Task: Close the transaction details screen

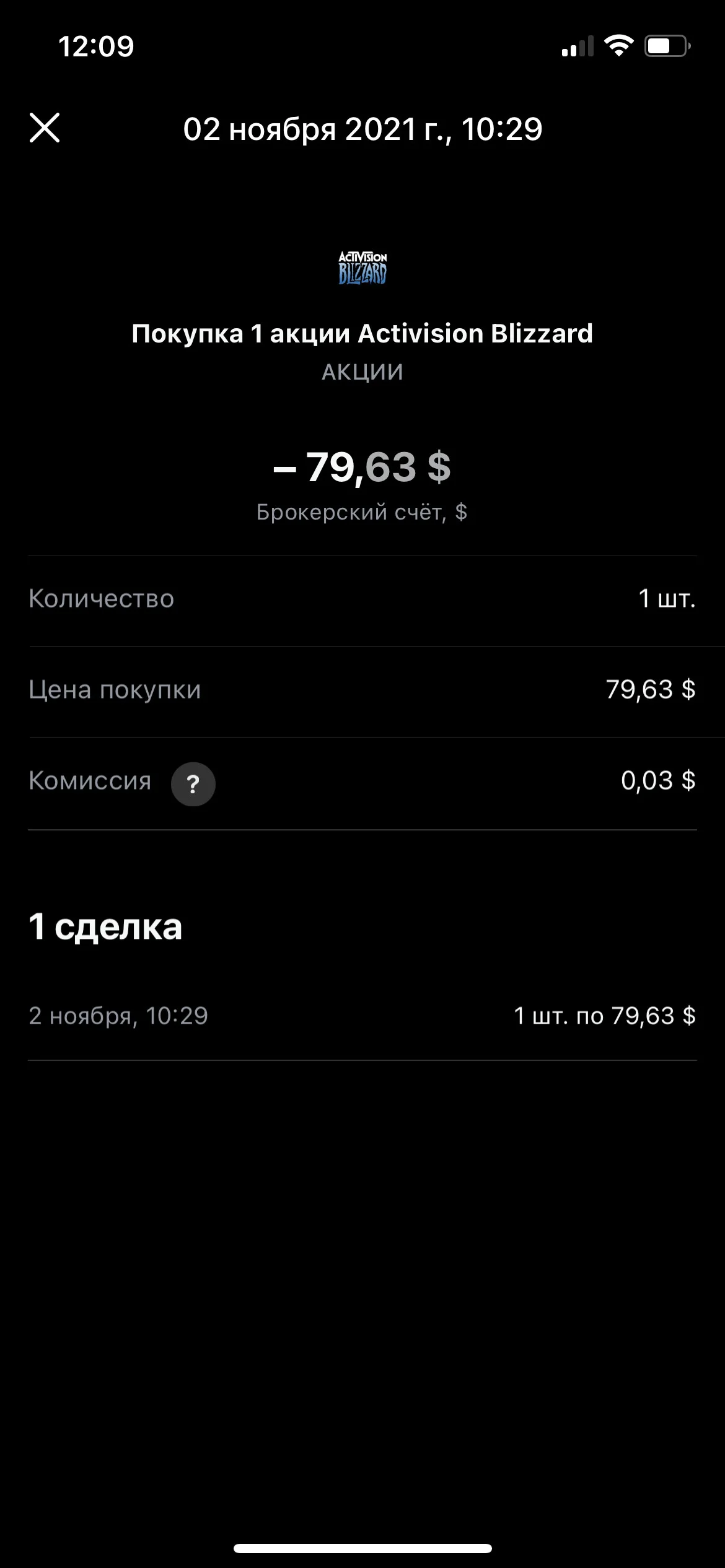Action: coord(45,128)
